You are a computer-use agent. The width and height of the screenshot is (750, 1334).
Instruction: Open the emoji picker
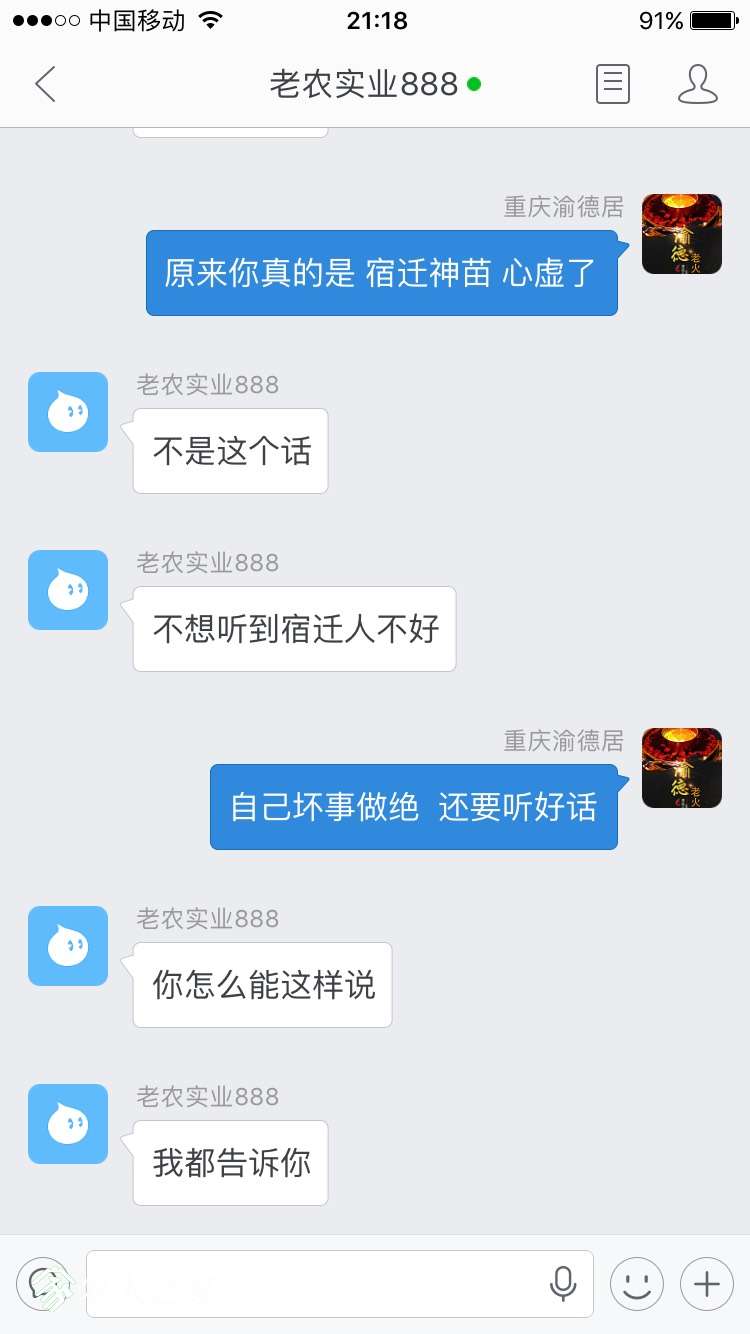[637, 1283]
